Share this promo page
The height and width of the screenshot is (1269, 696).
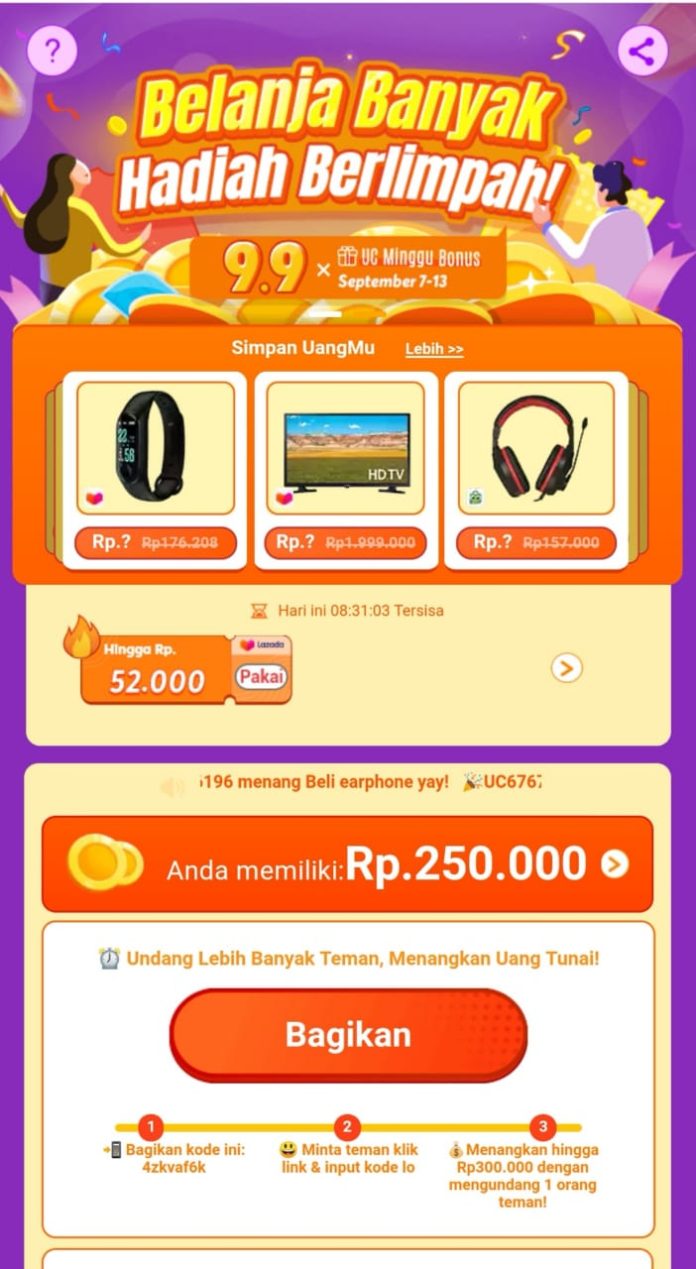click(x=643, y=50)
